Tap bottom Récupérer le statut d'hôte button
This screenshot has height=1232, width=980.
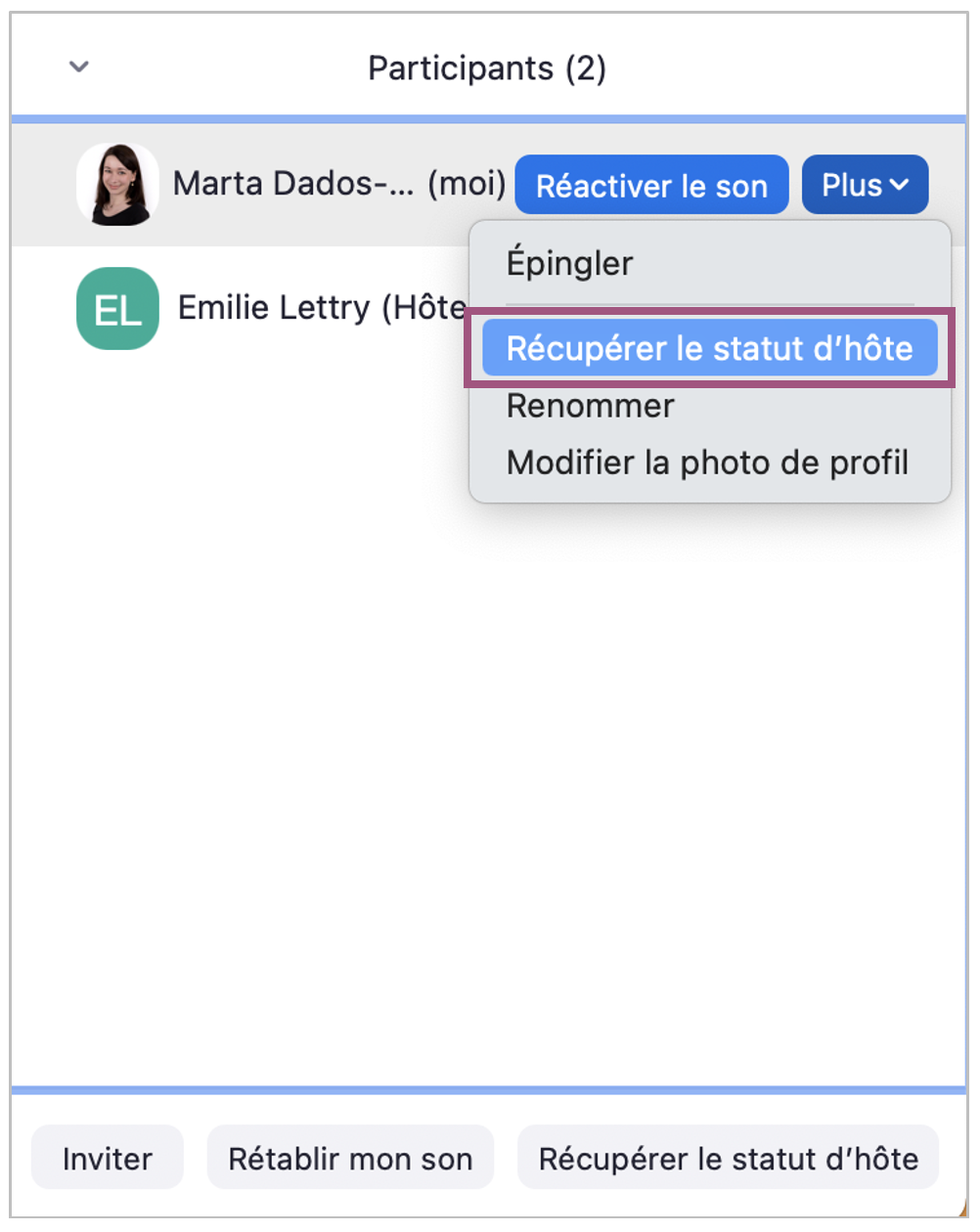coord(728,1159)
